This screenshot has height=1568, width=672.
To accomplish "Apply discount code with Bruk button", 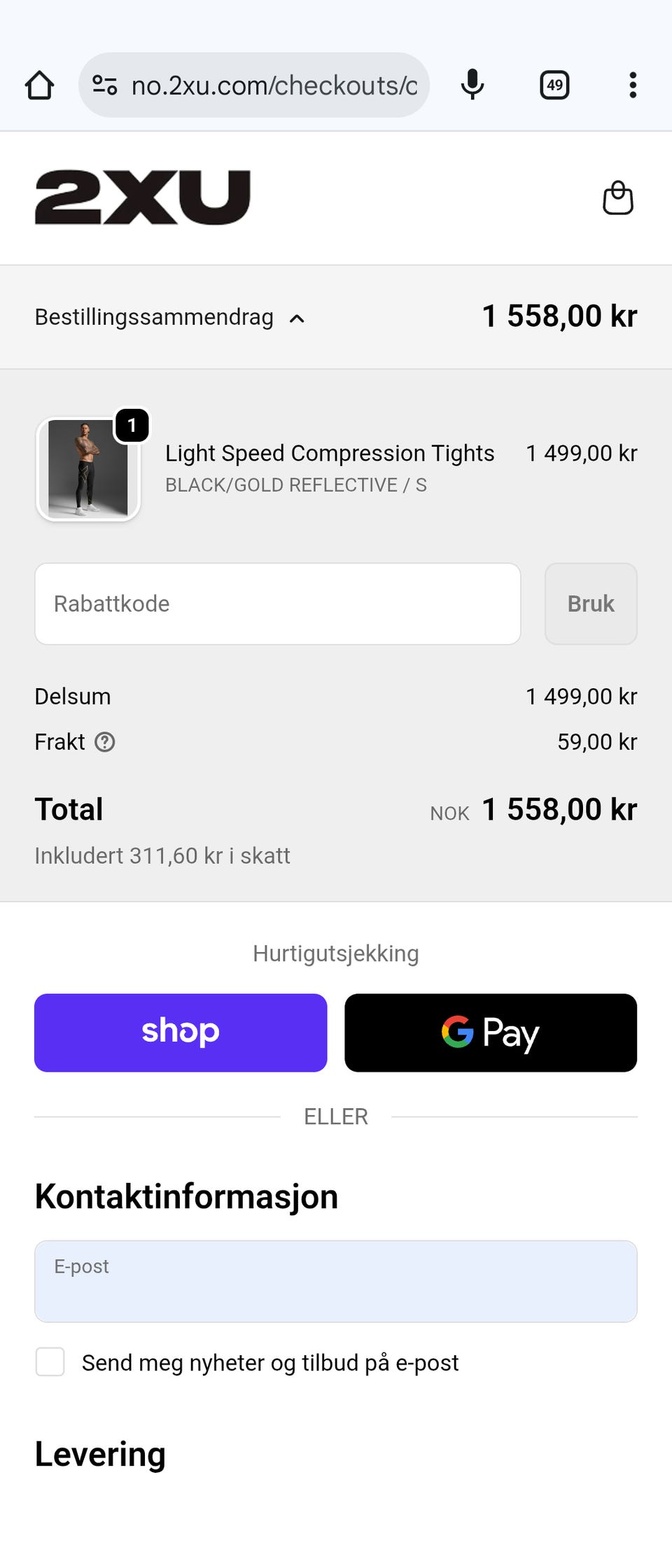I will click(590, 603).
